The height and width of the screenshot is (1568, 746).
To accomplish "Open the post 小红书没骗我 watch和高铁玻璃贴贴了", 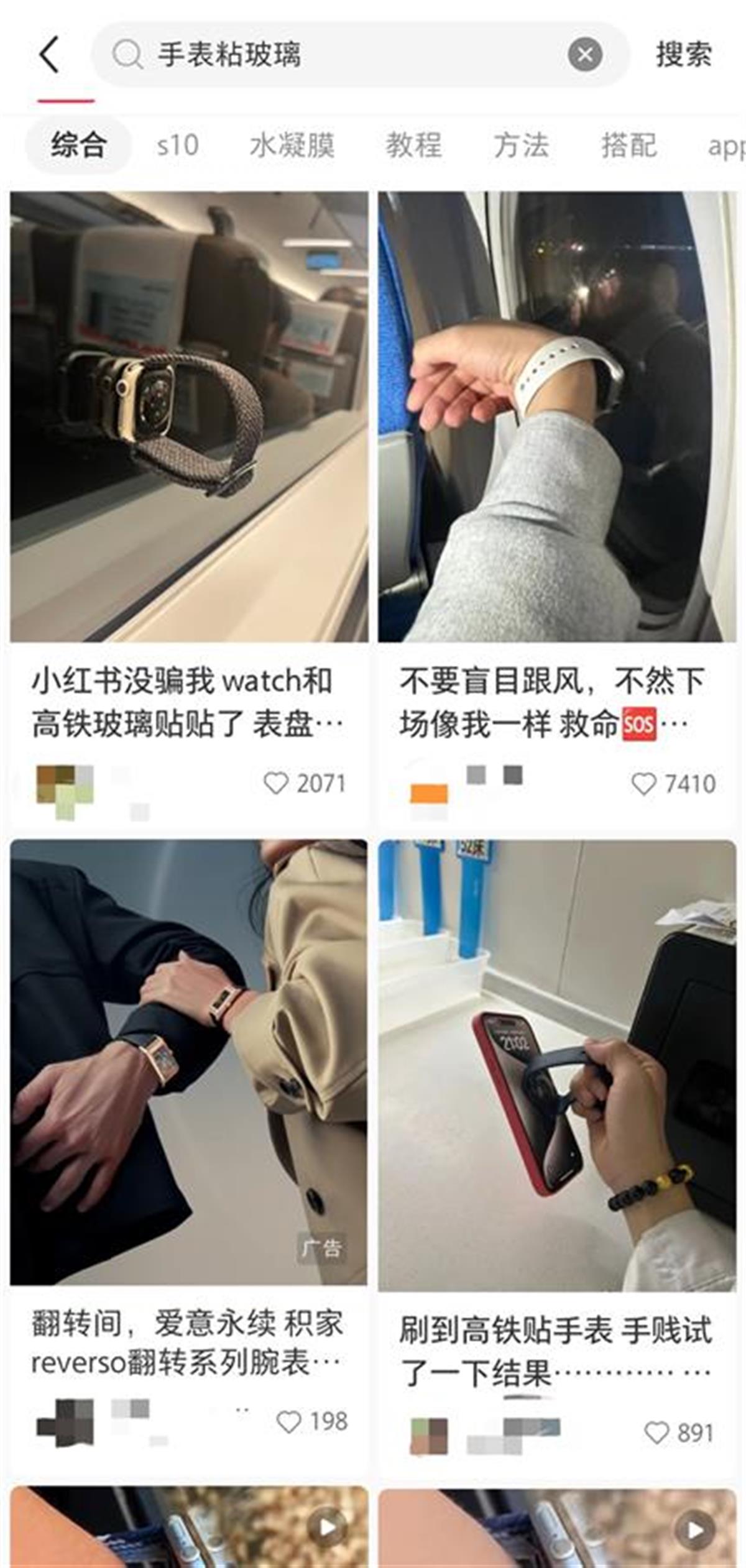I will (189, 416).
